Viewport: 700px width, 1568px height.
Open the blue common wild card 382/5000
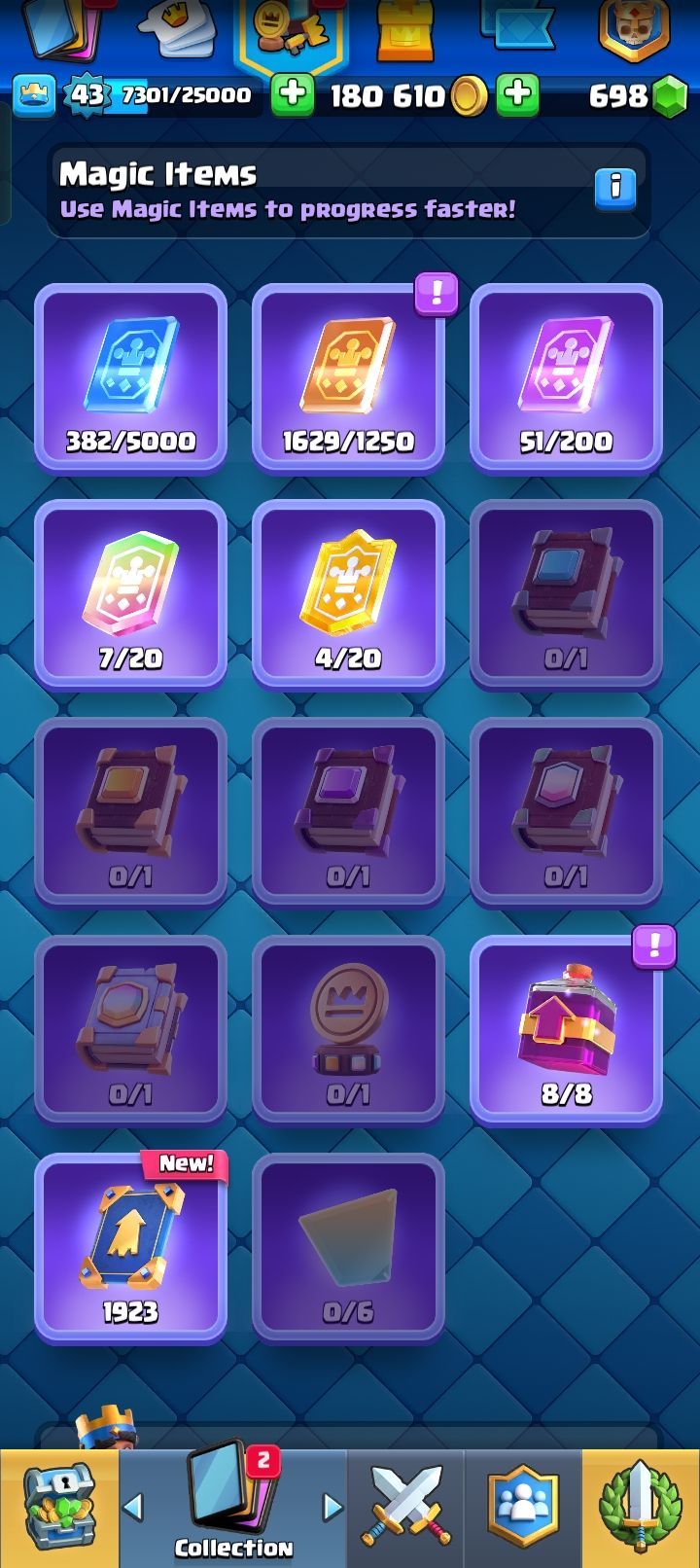tap(130, 377)
